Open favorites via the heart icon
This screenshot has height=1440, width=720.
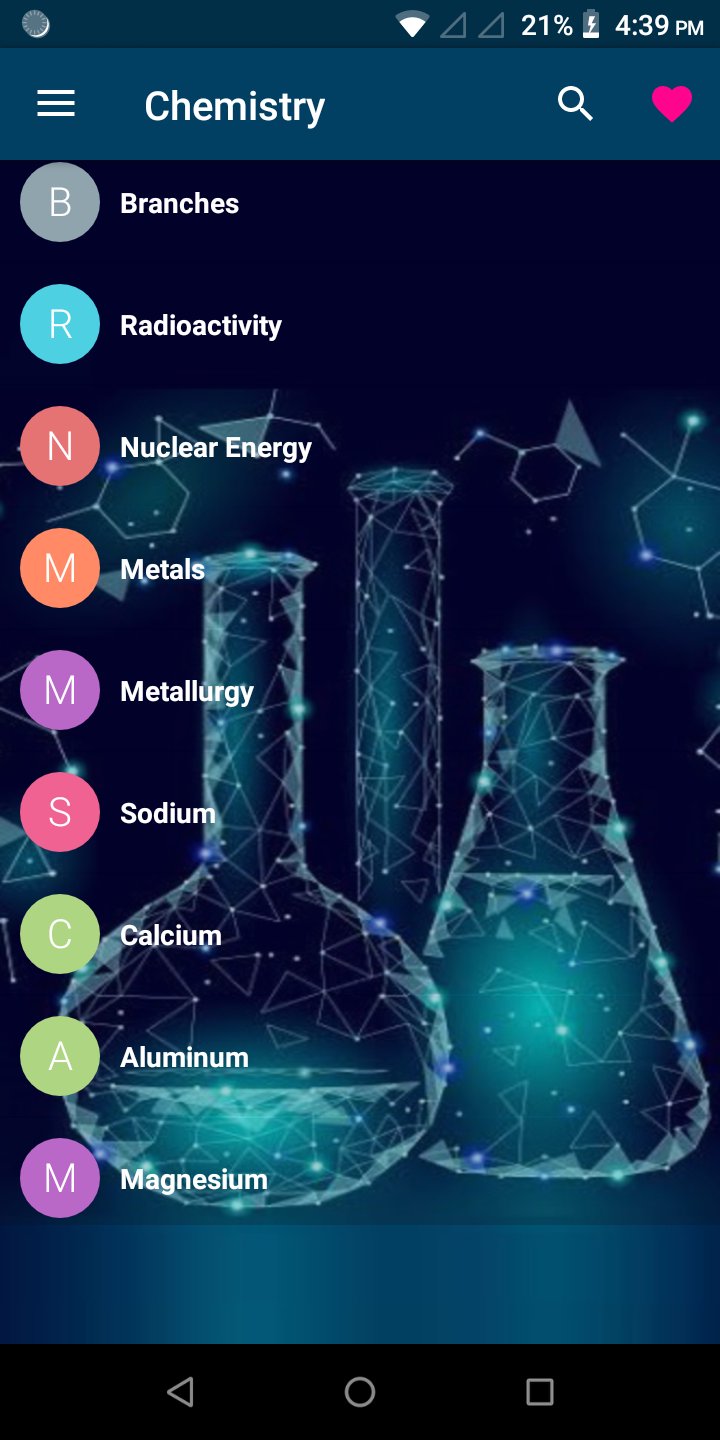pyautogui.click(x=672, y=103)
